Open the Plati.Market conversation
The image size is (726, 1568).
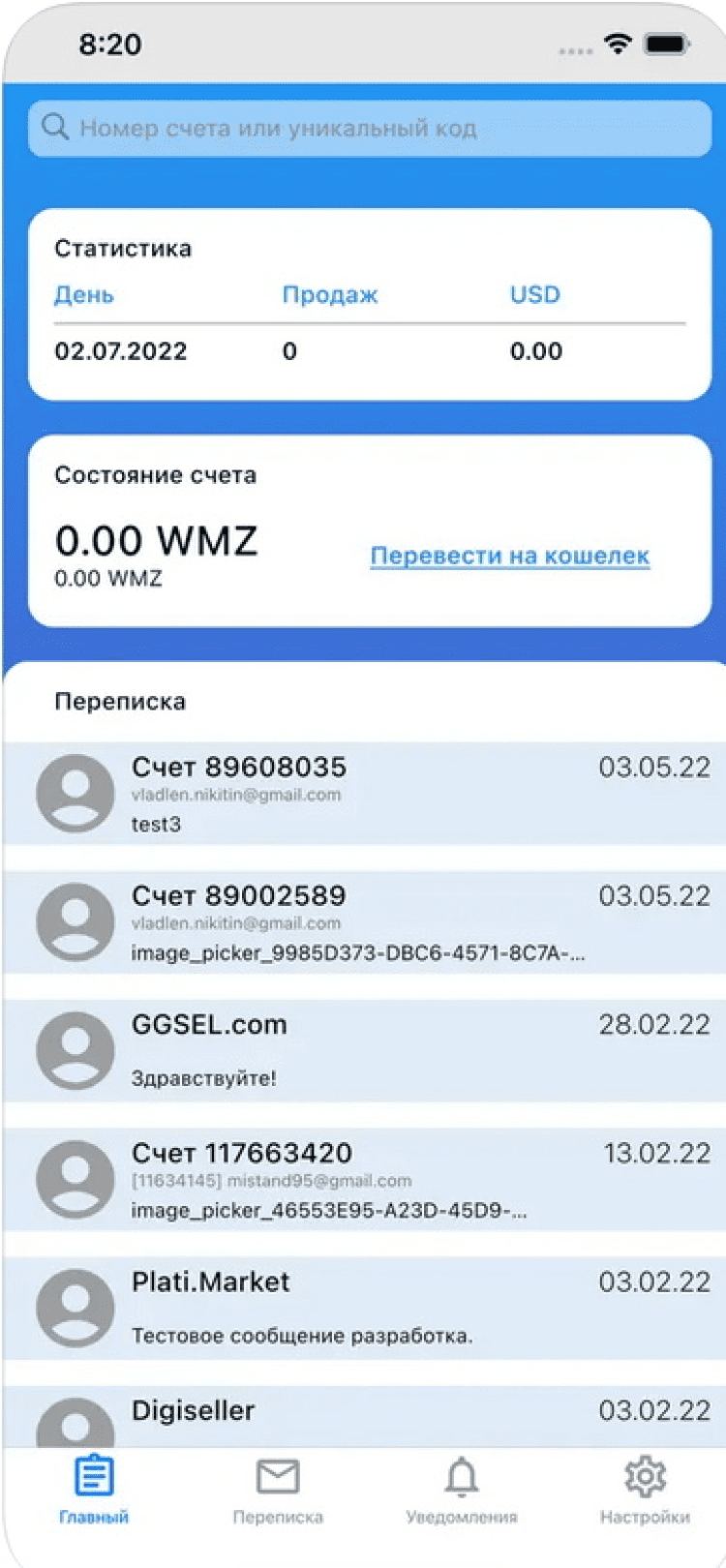pyautogui.click(x=368, y=1308)
